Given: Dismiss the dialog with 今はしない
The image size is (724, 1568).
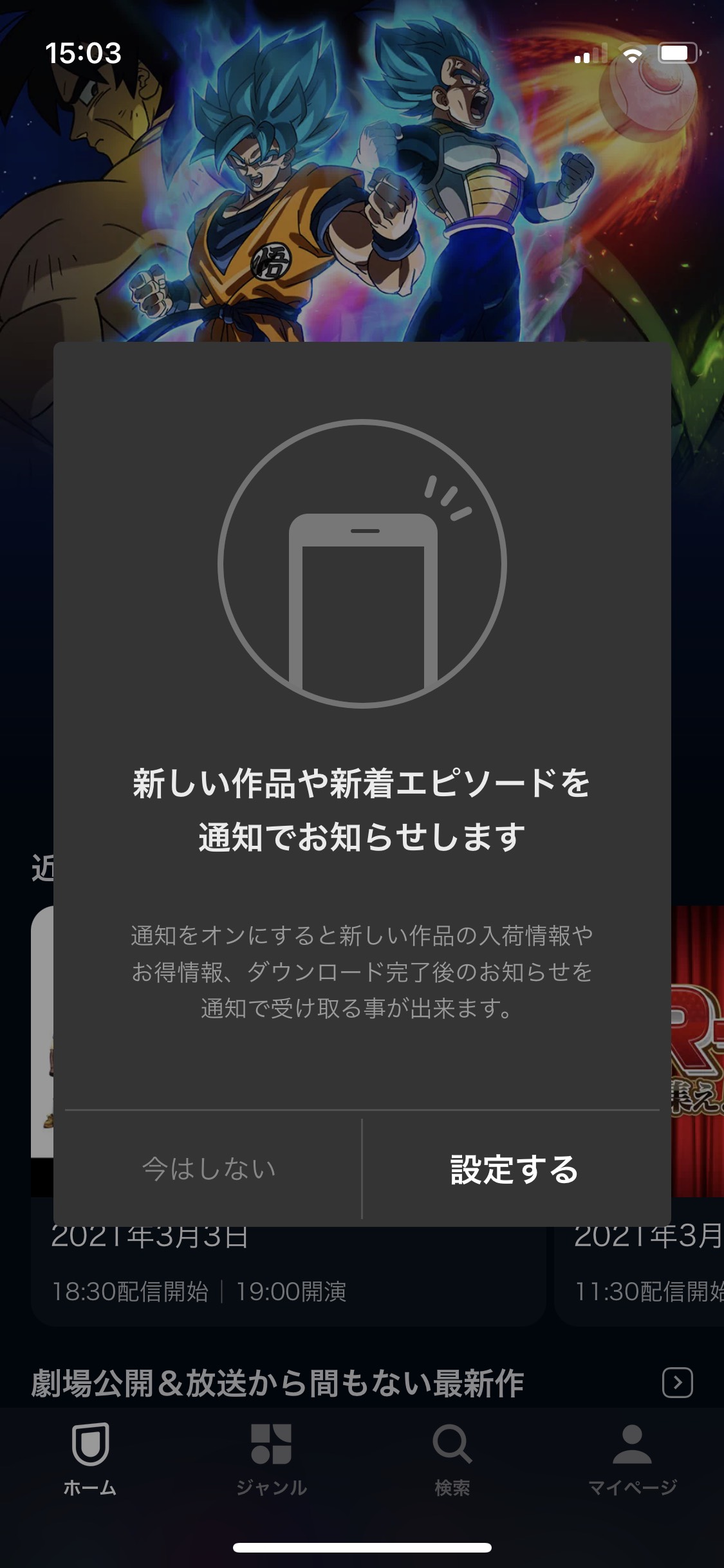Looking at the screenshot, I should coord(209,1169).
